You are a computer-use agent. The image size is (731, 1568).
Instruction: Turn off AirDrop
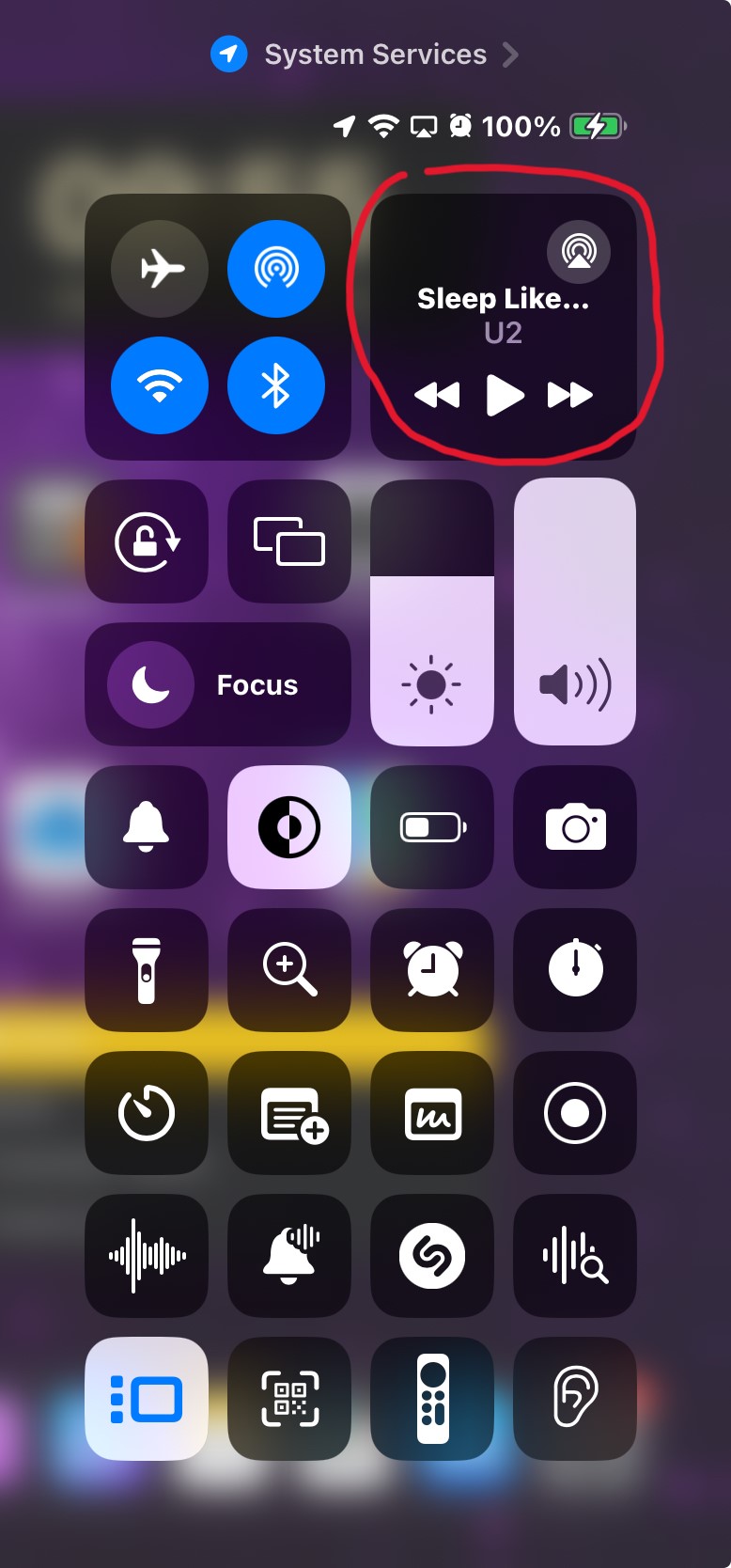click(276, 270)
